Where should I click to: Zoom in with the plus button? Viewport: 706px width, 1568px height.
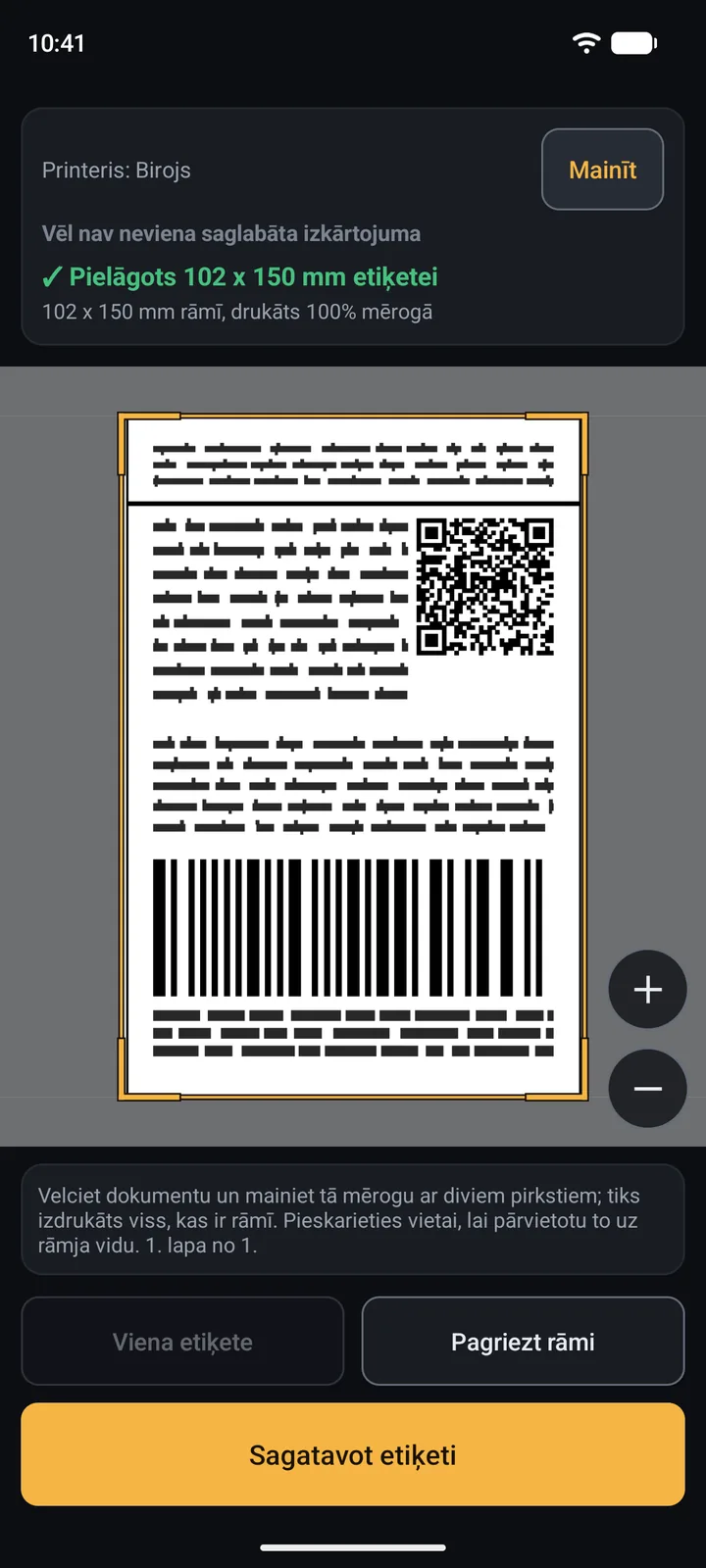(x=647, y=990)
